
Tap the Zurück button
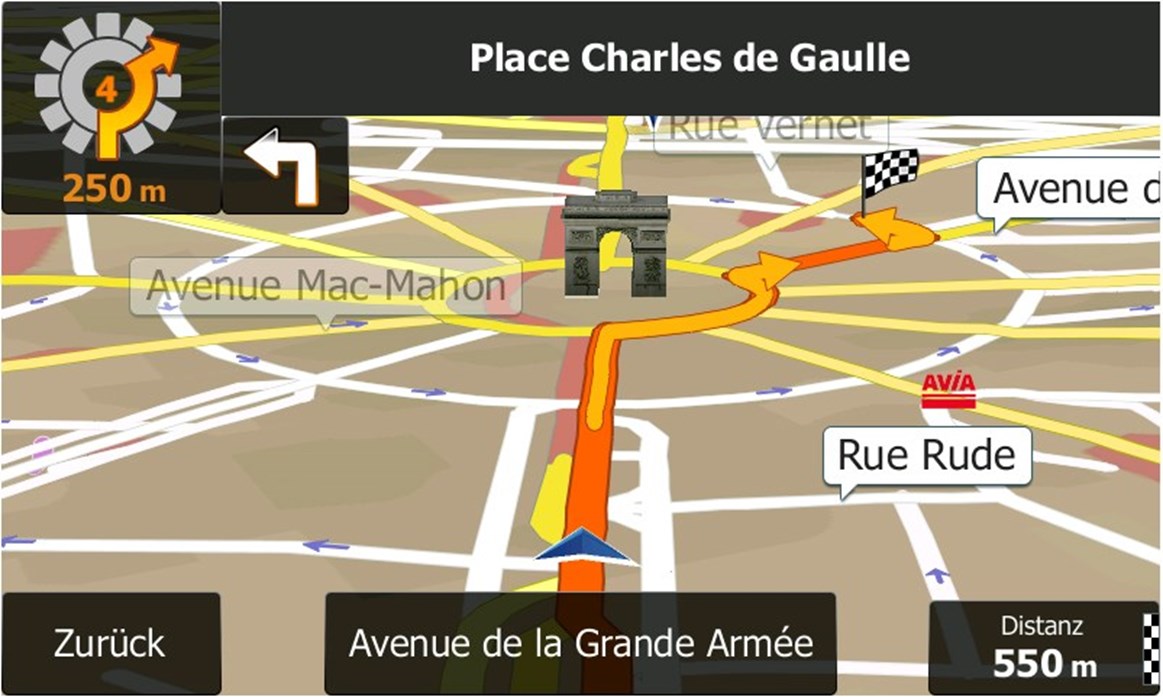click(110, 644)
